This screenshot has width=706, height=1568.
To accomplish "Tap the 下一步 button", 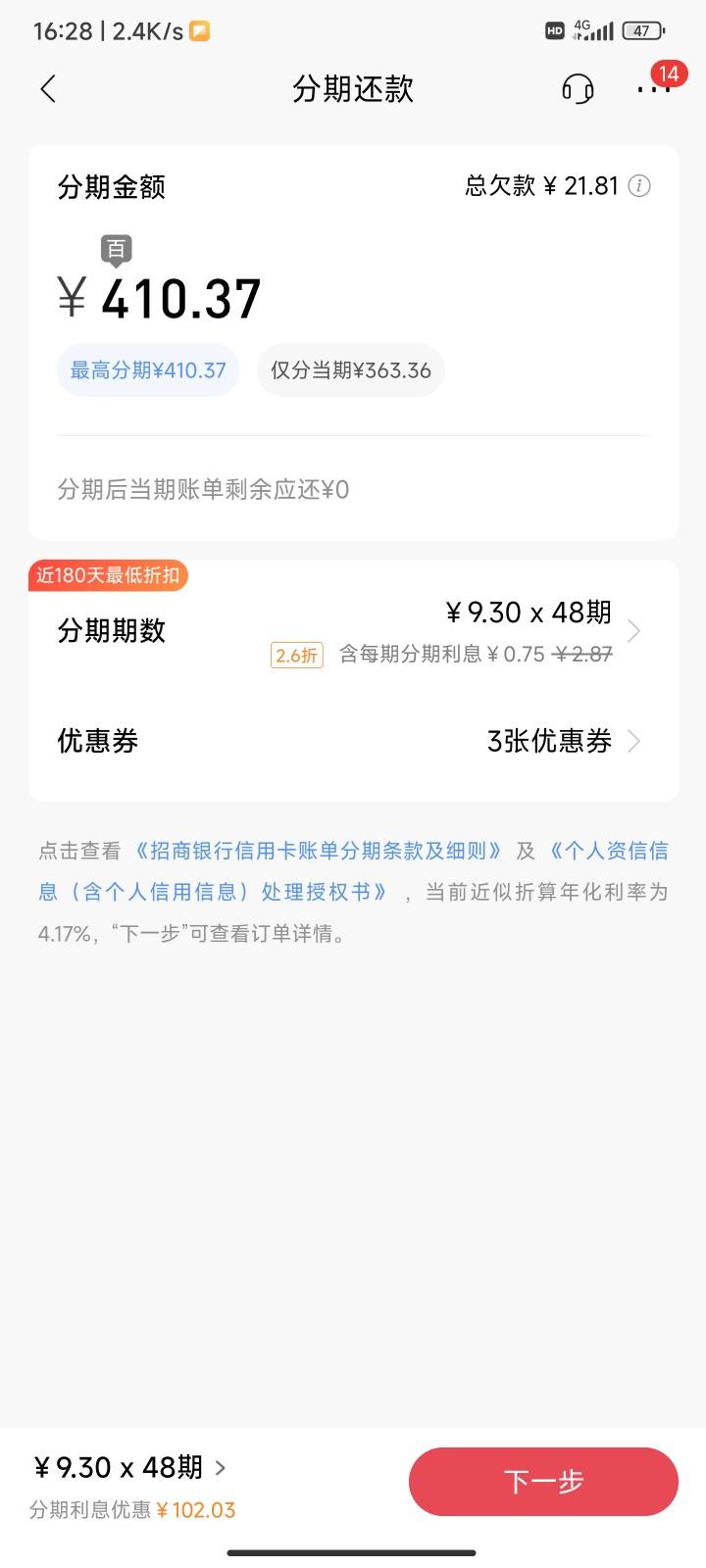I will pos(543,1482).
